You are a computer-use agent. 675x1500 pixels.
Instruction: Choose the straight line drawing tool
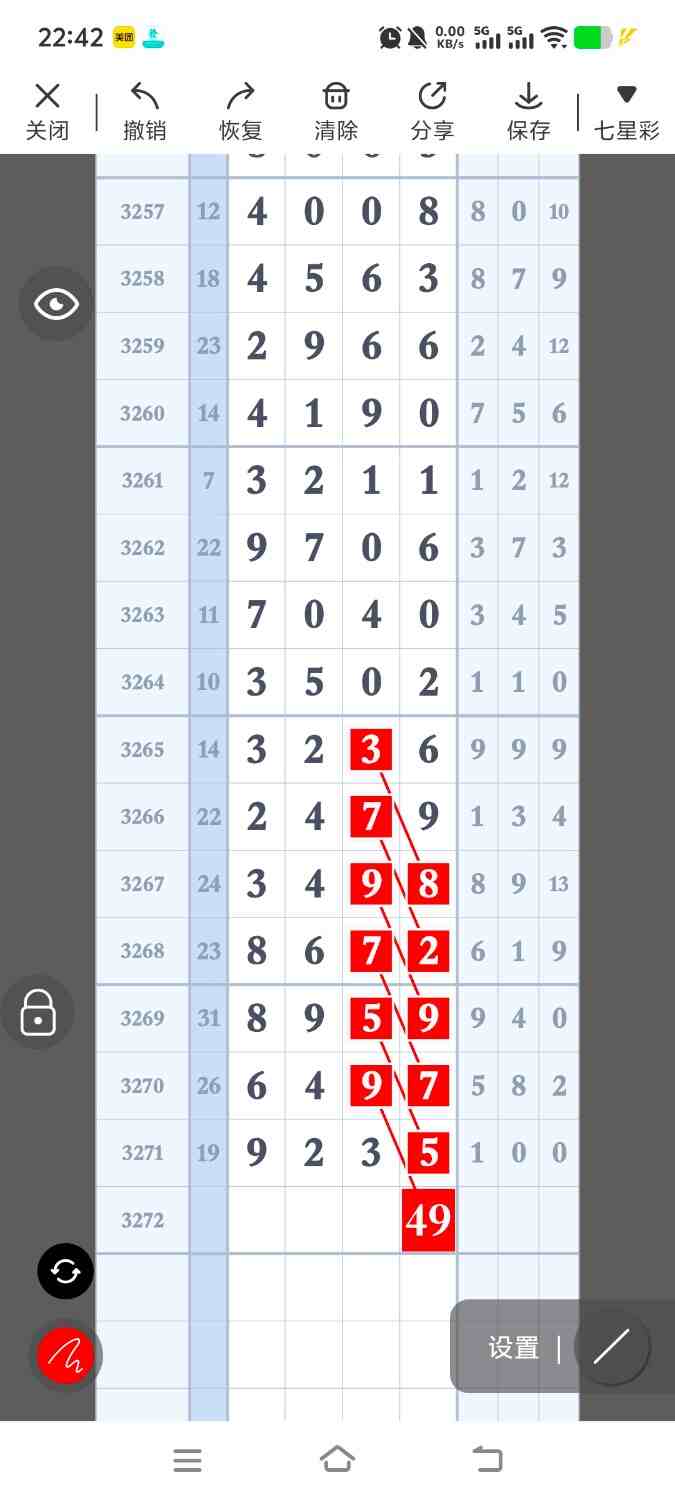611,1348
